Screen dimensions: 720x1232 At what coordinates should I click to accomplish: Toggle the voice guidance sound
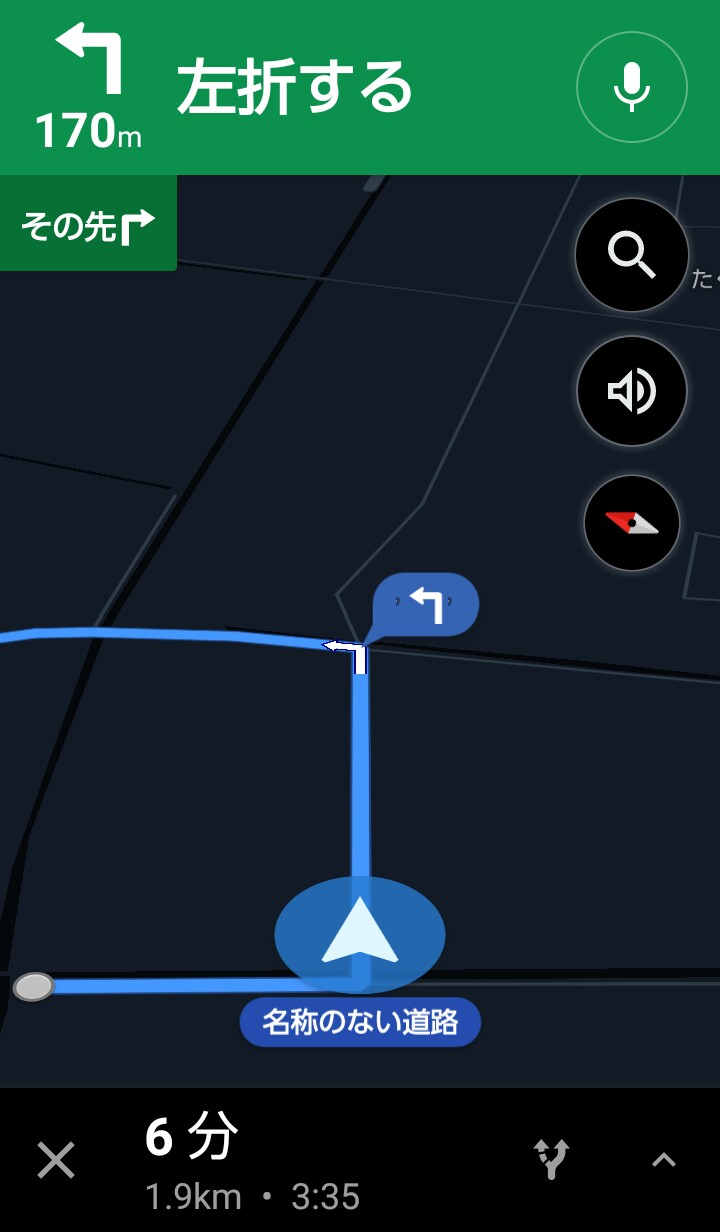(x=632, y=391)
